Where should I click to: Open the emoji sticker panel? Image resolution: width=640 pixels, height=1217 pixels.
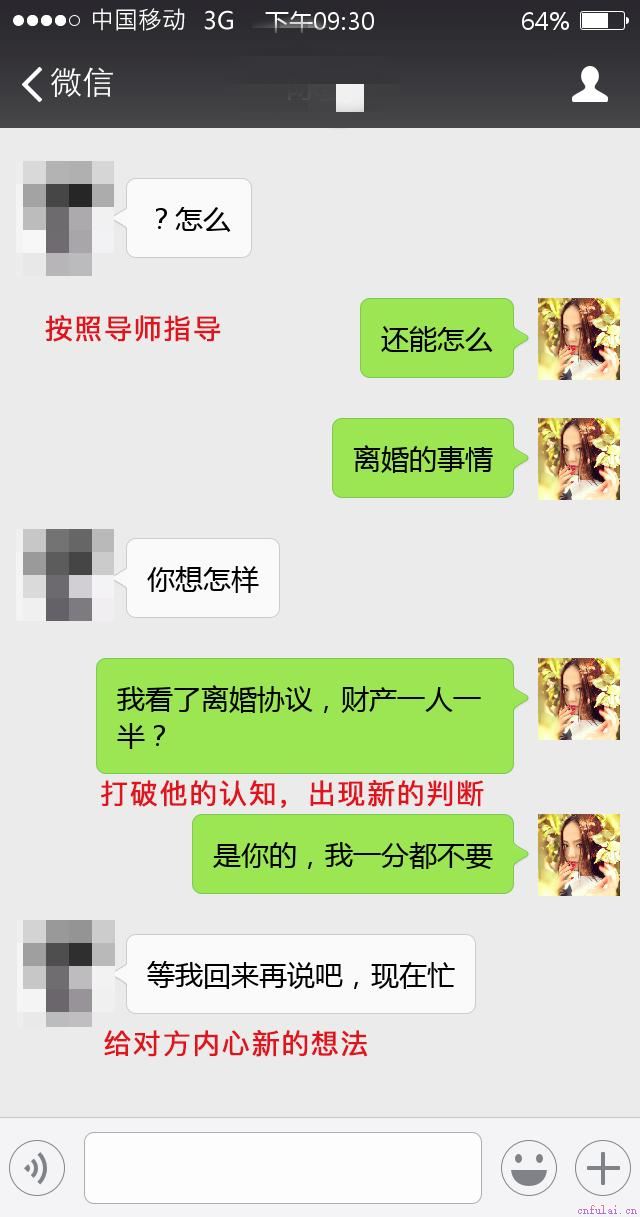(528, 1167)
